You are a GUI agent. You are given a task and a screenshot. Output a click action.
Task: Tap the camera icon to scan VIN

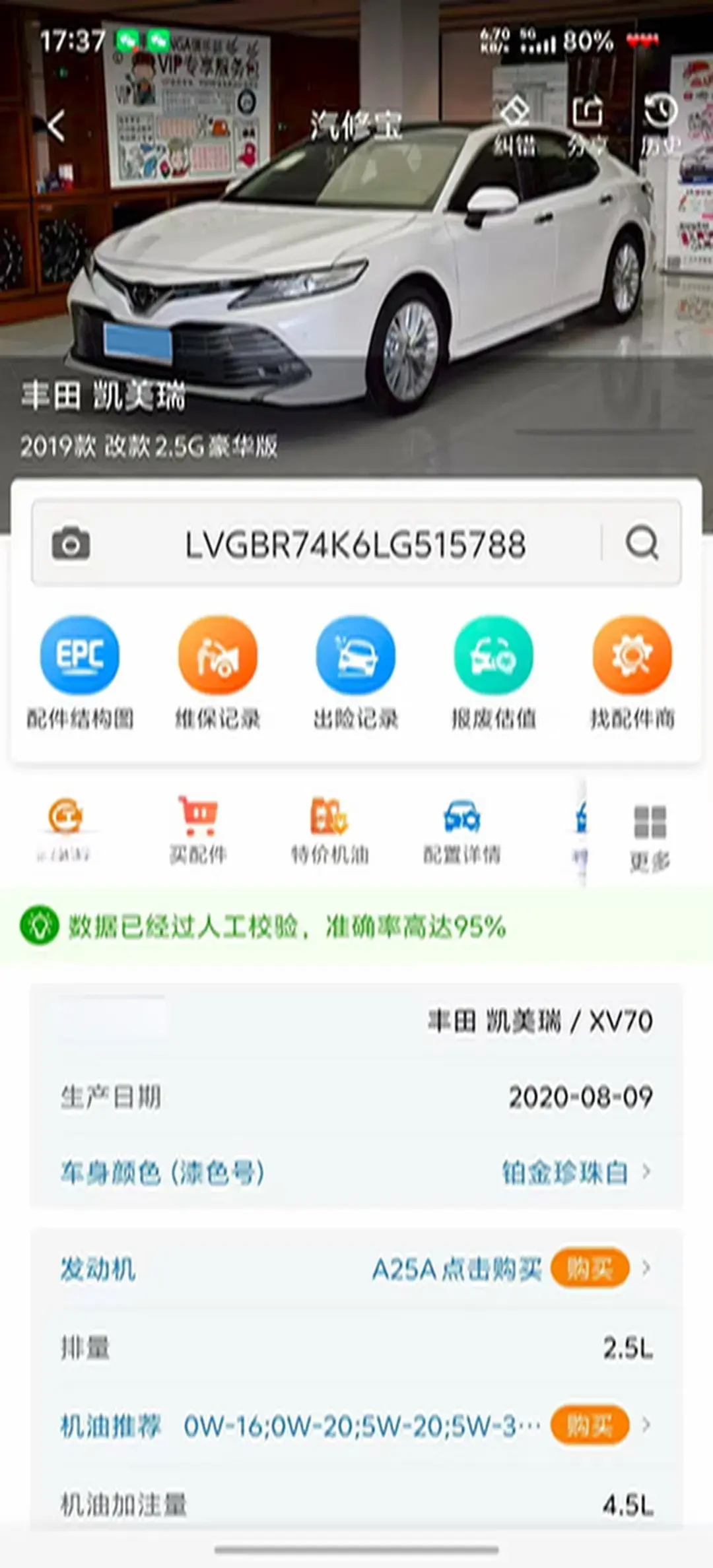pyautogui.click(x=71, y=544)
